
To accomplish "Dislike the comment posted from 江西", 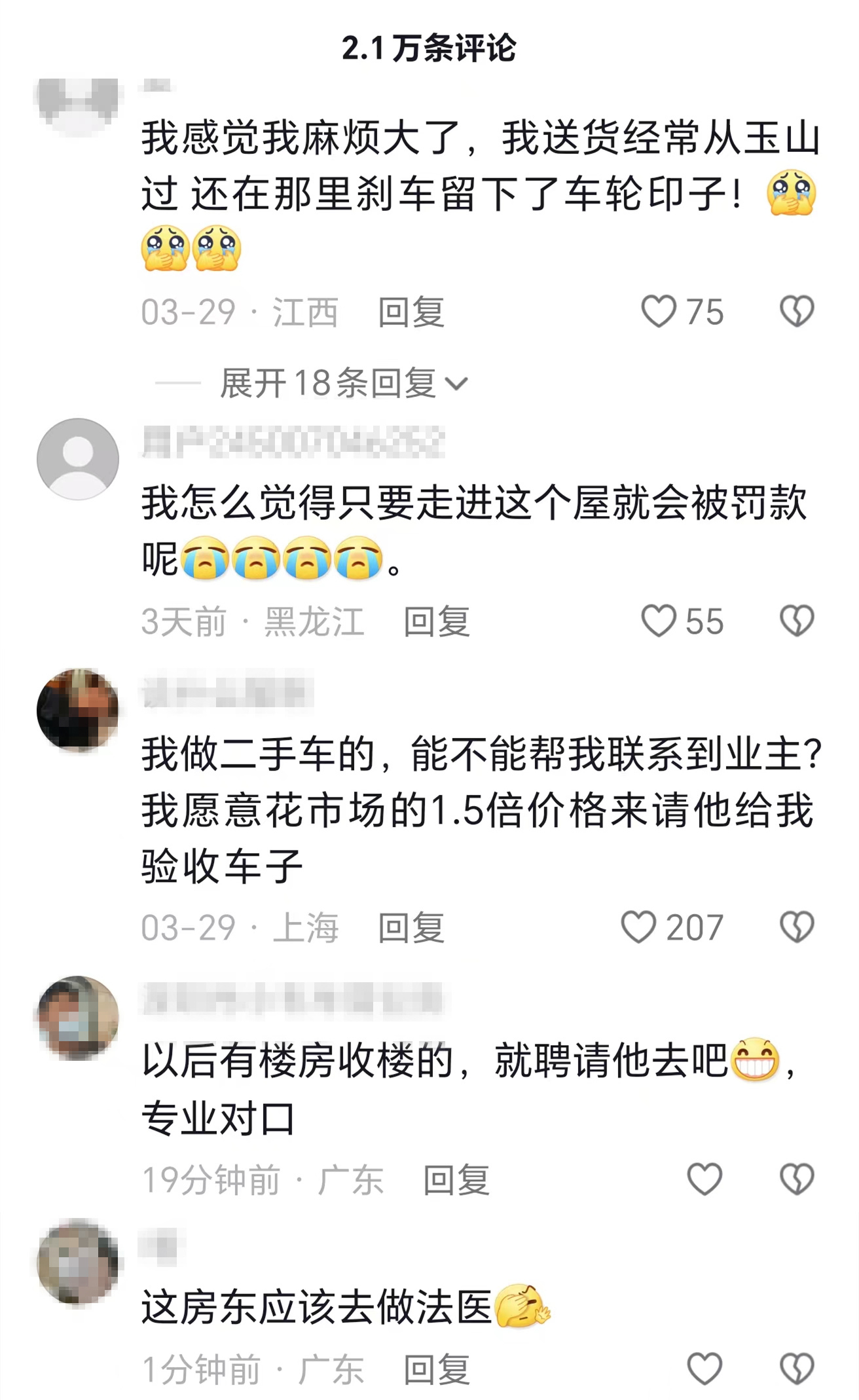I will (x=797, y=311).
